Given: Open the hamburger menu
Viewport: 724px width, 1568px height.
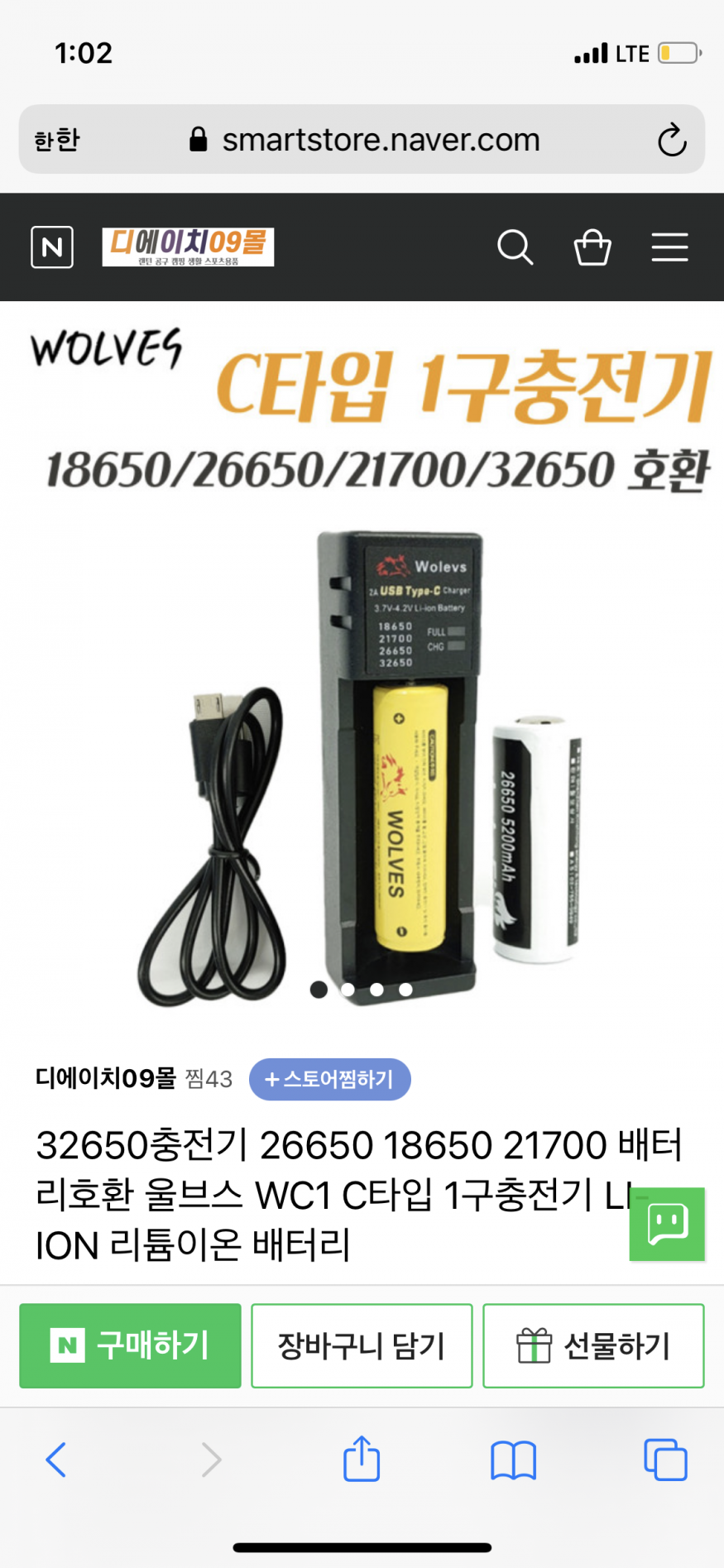Looking at the screenshot, I should click(669, 247).
